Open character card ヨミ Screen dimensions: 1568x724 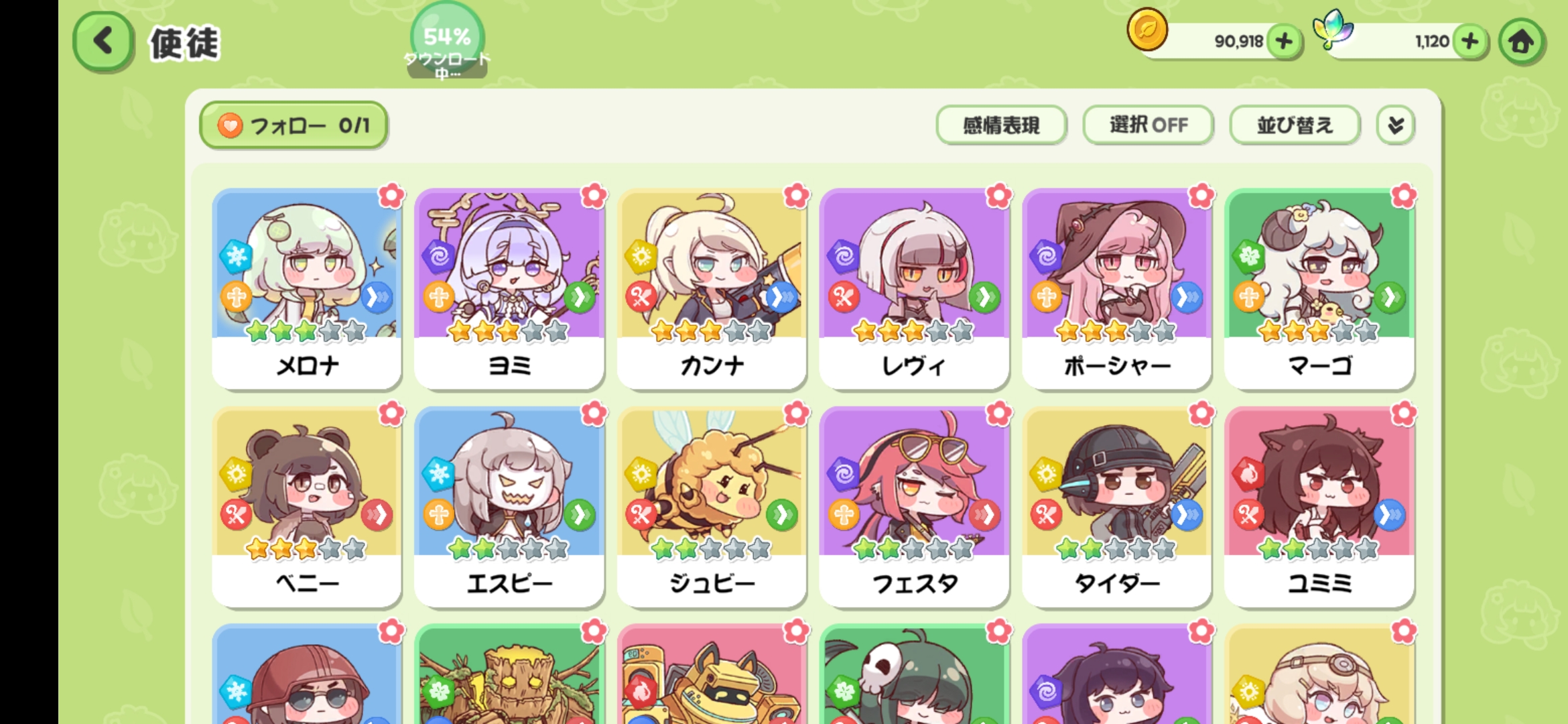(509, 288)
